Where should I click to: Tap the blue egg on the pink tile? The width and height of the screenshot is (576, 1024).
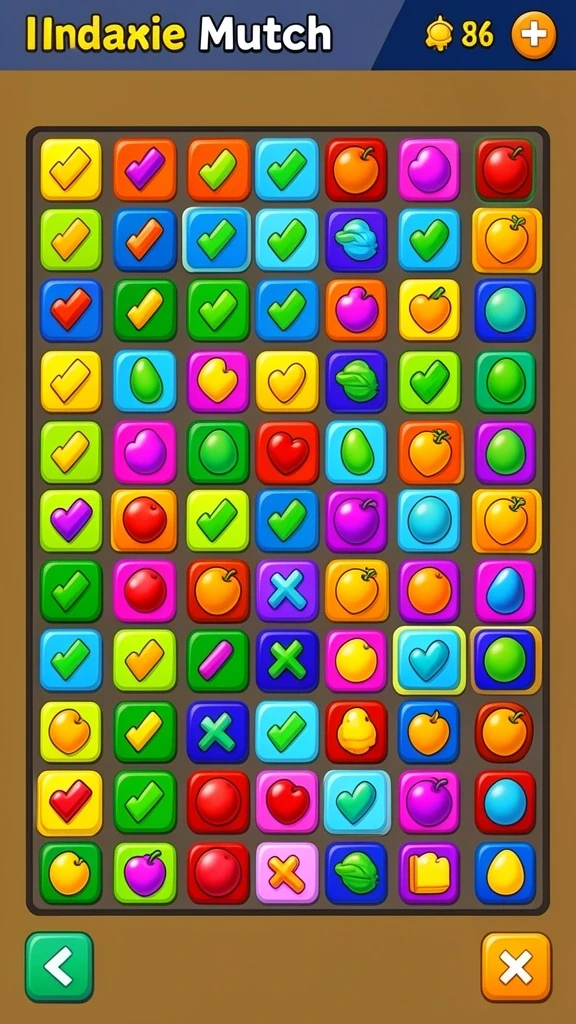(x=505, y=591)
